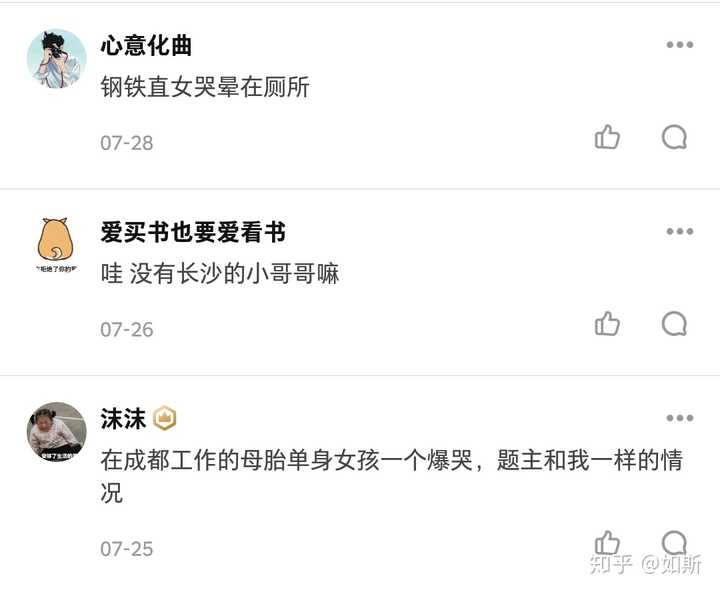The image size is (720, 594).
Task: Open overflow menu on 沫沫's comment
Action: [x=679, y=418]
